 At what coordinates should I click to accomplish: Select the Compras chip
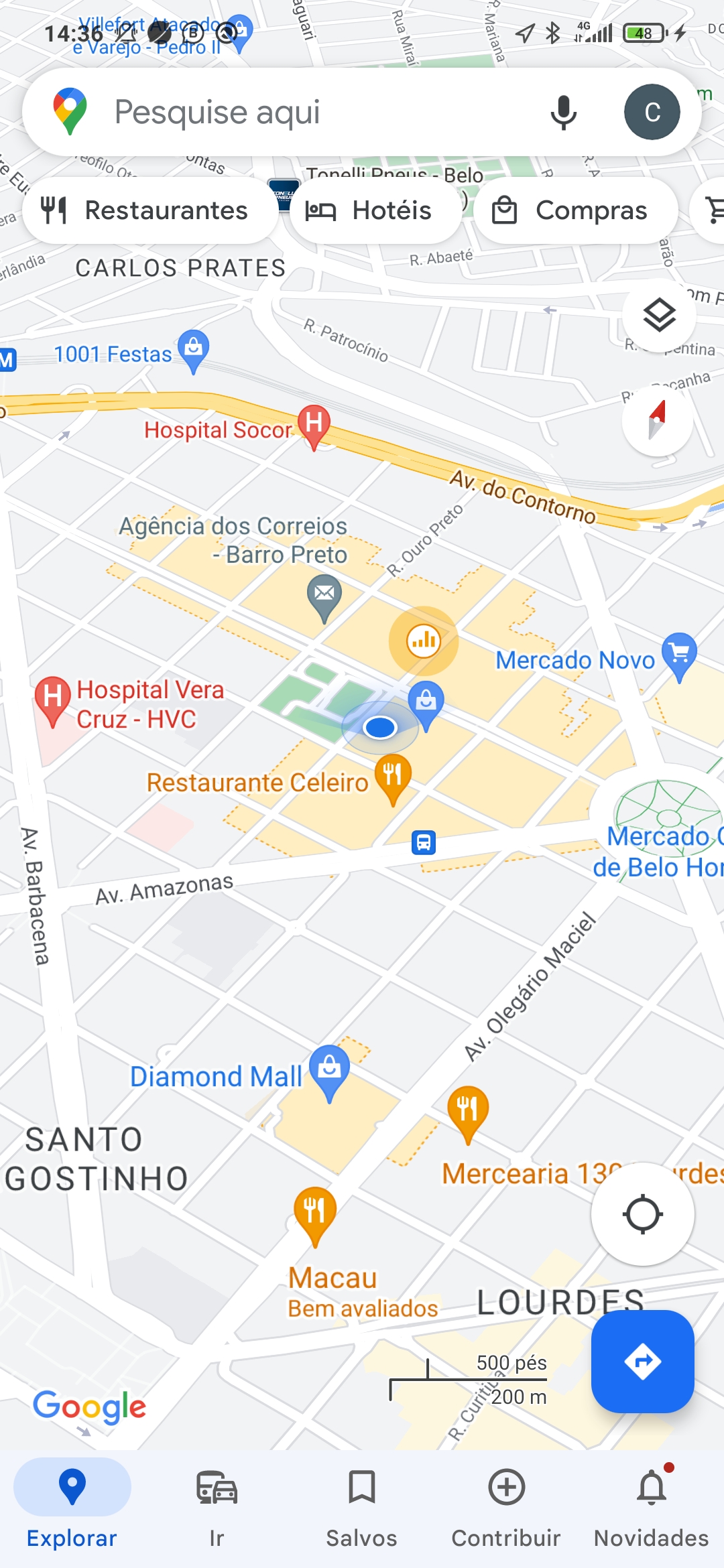(575, 210)
